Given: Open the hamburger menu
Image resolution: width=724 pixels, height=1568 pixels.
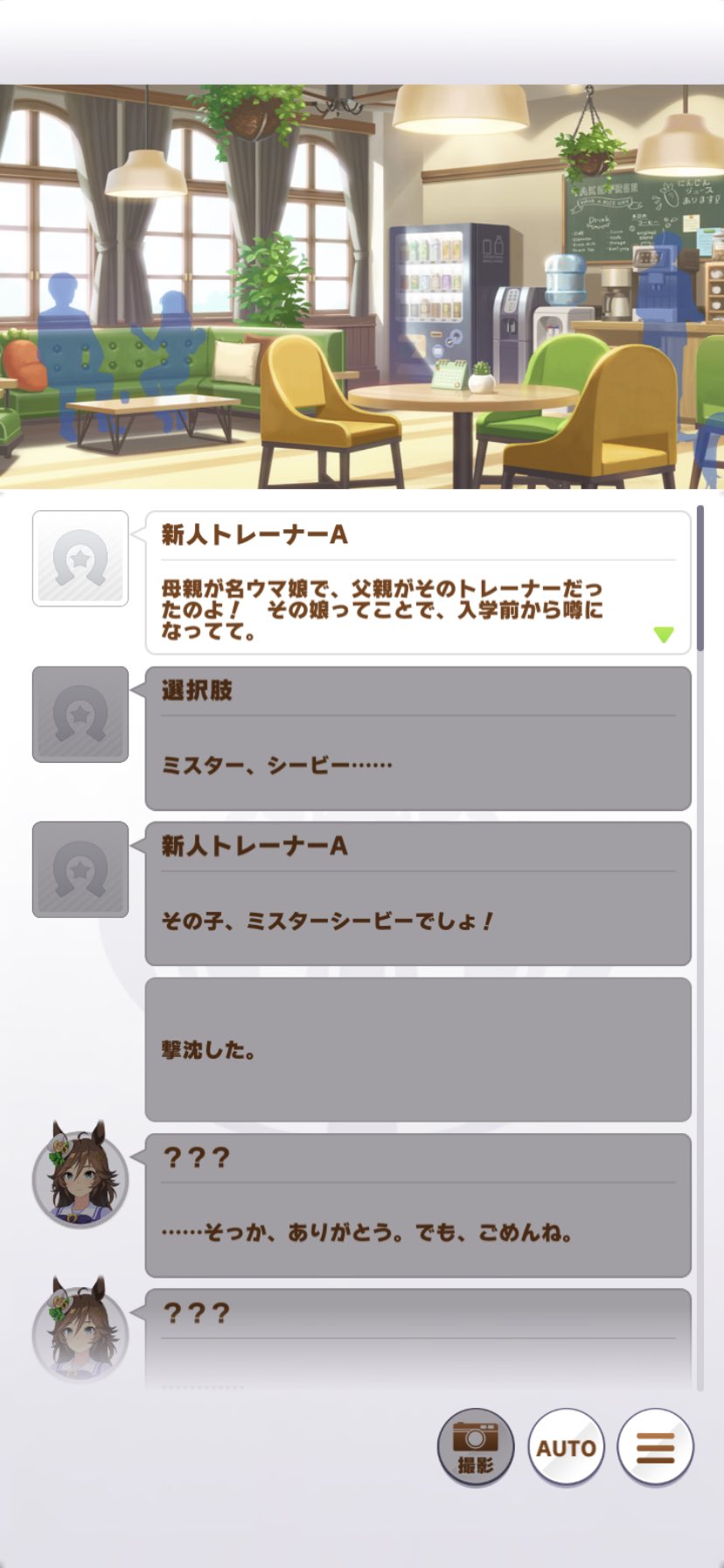Looking at the screenshot, I should [x=655, y=1447].
